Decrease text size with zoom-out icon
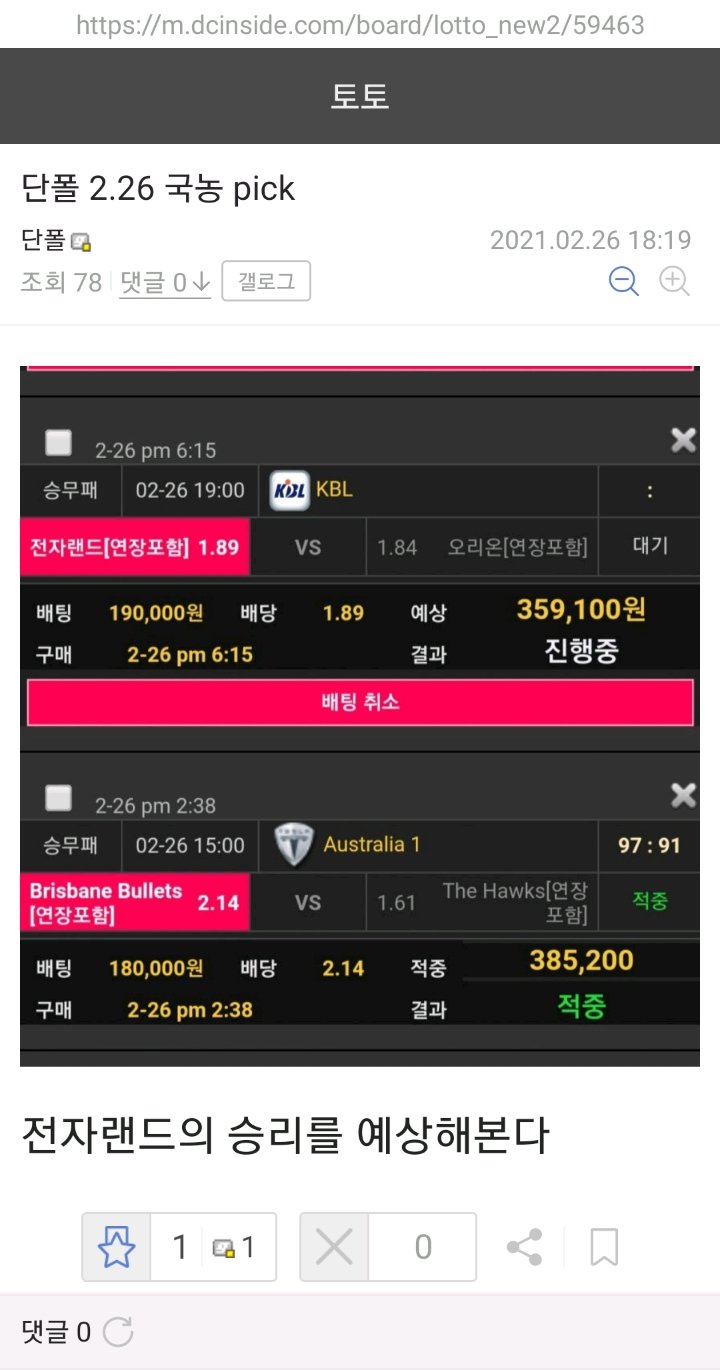The height and width of the screenshot is (1370, 720). pos(624,282)
